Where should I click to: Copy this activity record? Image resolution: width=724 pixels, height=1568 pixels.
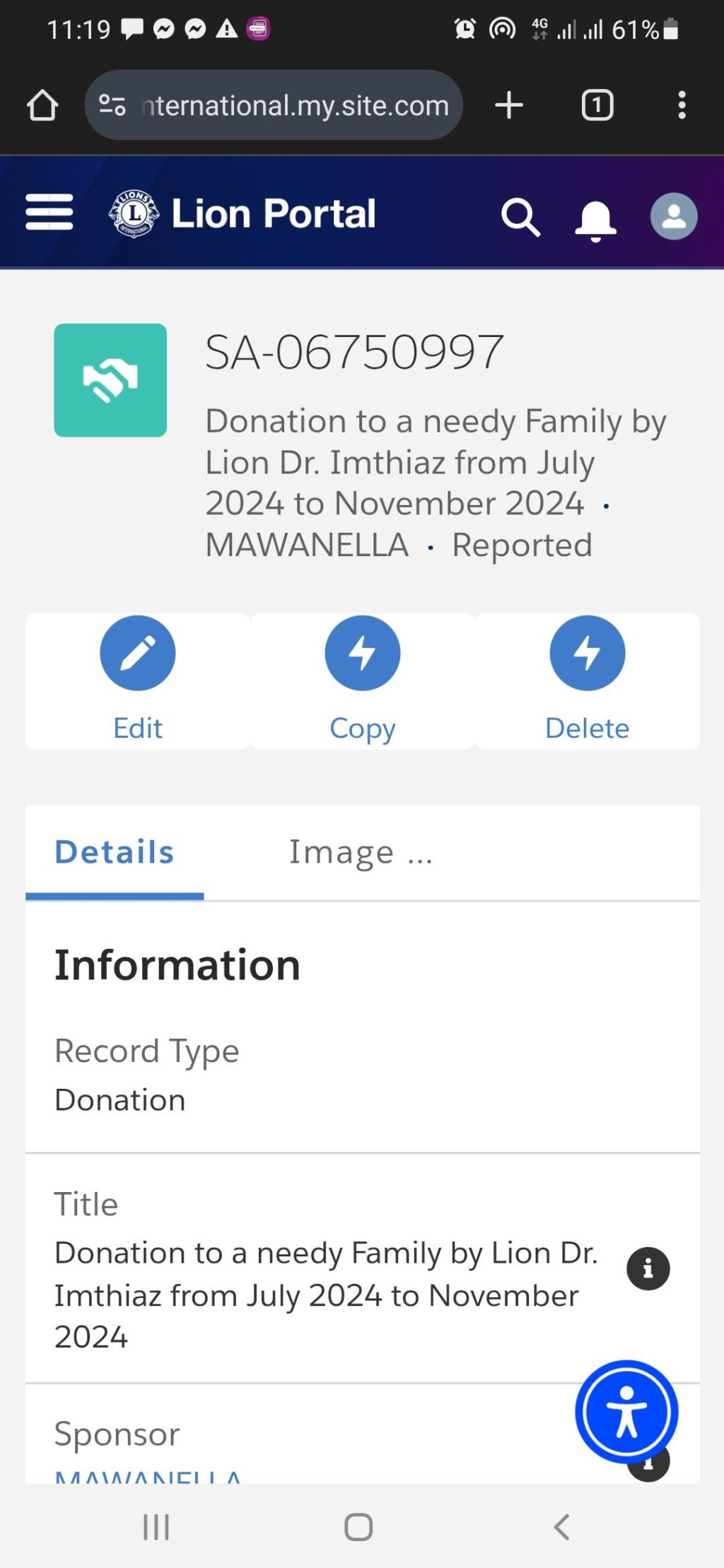[x=363, y=680]
